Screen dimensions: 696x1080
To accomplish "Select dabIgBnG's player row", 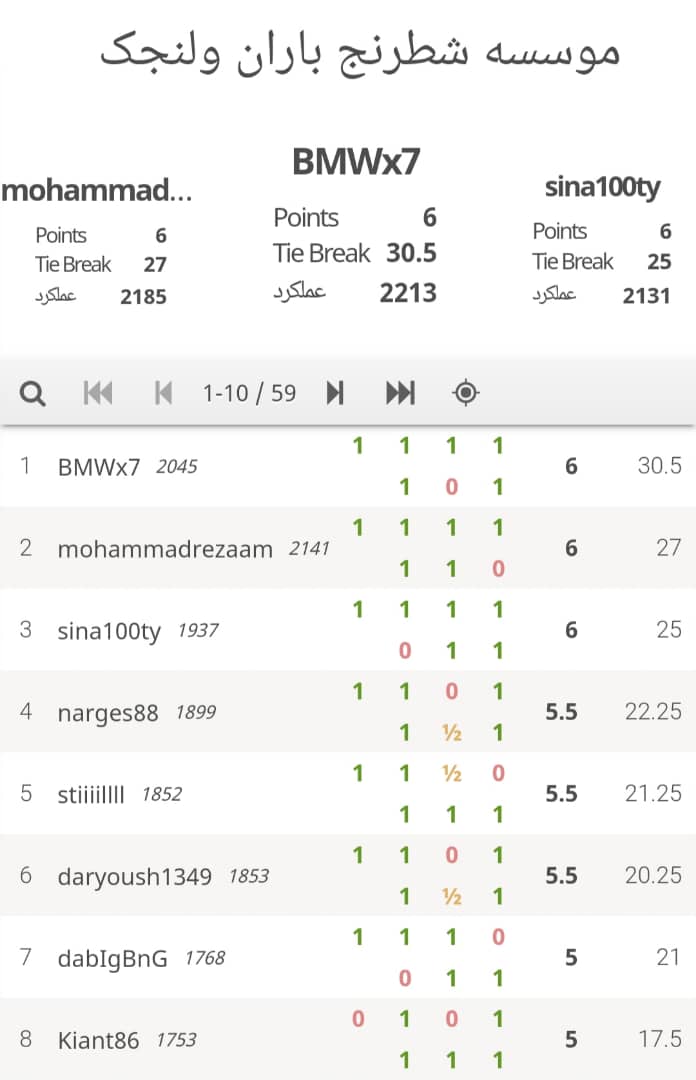I will (x=112, y=959).
